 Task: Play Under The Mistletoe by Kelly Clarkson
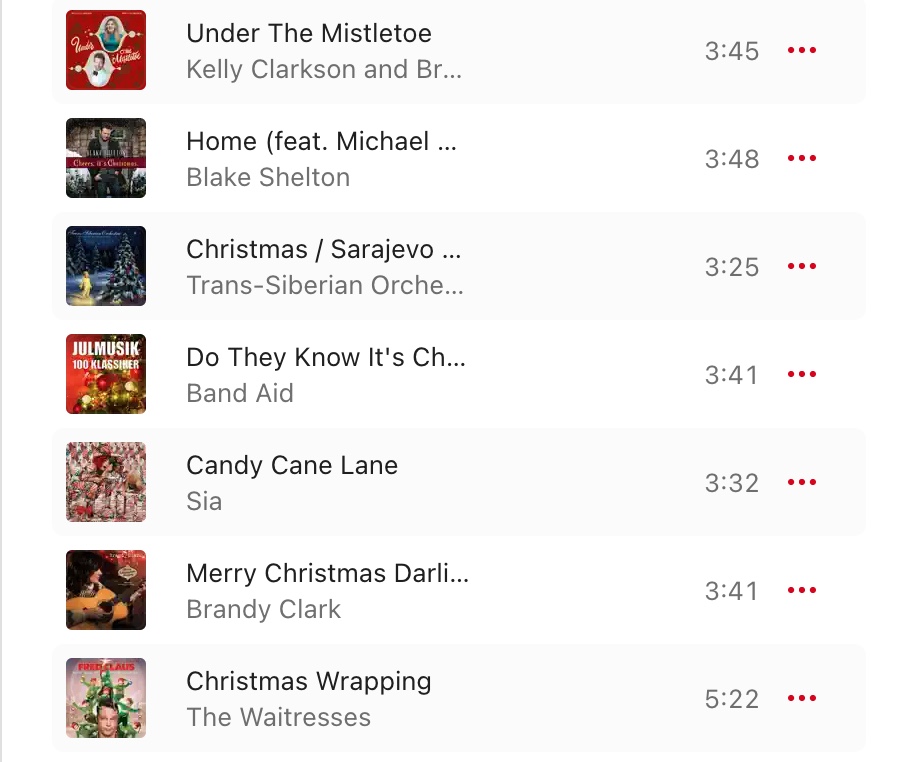(x=106, y=50)
